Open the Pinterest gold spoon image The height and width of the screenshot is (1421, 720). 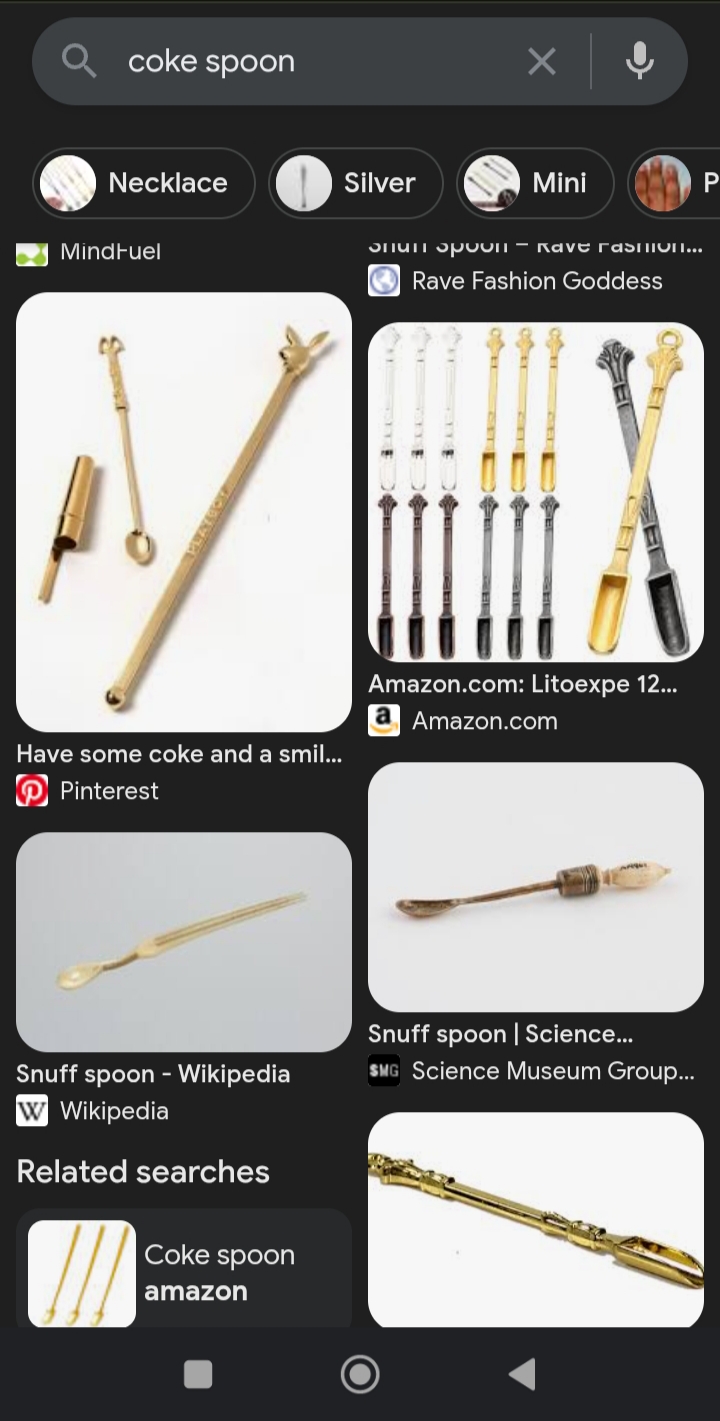coord(184,512)
